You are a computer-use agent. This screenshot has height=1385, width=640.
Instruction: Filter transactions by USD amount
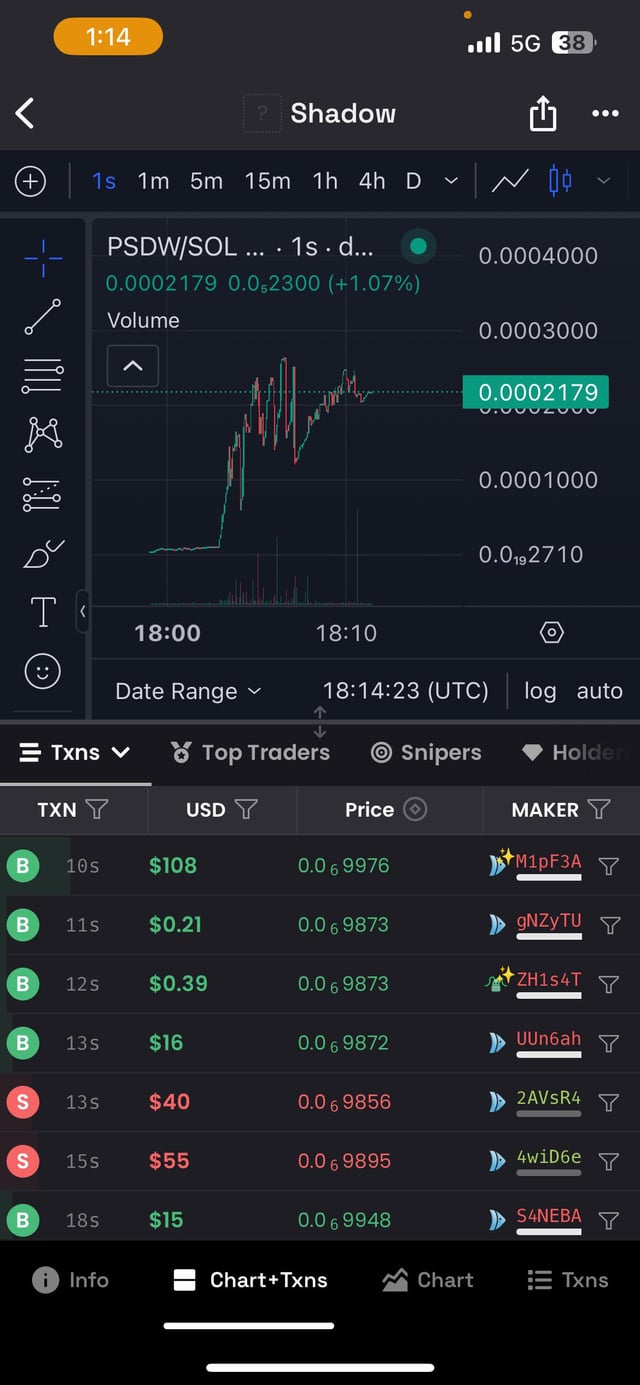click(x=246, y=810)
